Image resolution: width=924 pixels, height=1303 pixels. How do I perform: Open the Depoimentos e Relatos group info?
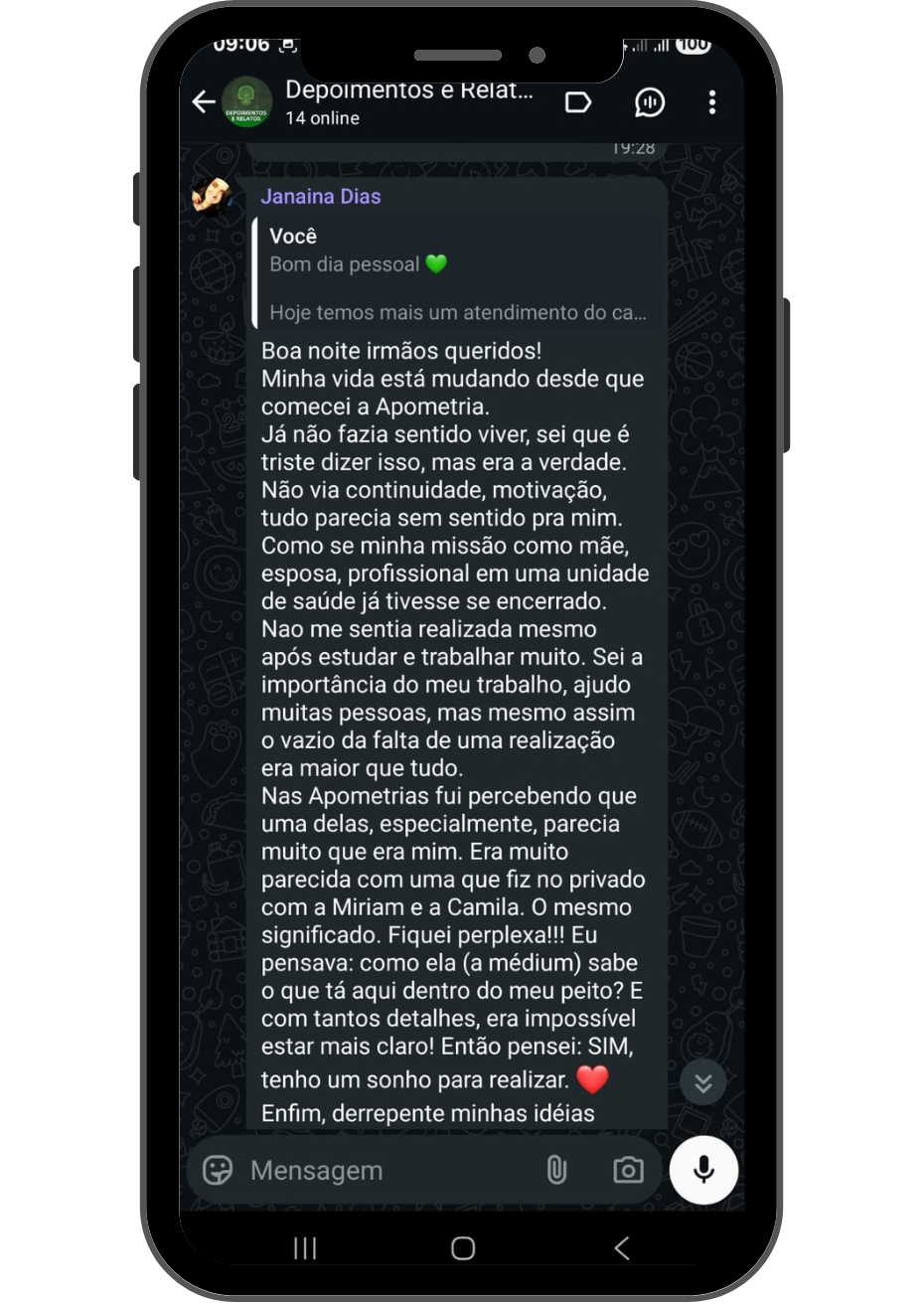click(407, 101)
